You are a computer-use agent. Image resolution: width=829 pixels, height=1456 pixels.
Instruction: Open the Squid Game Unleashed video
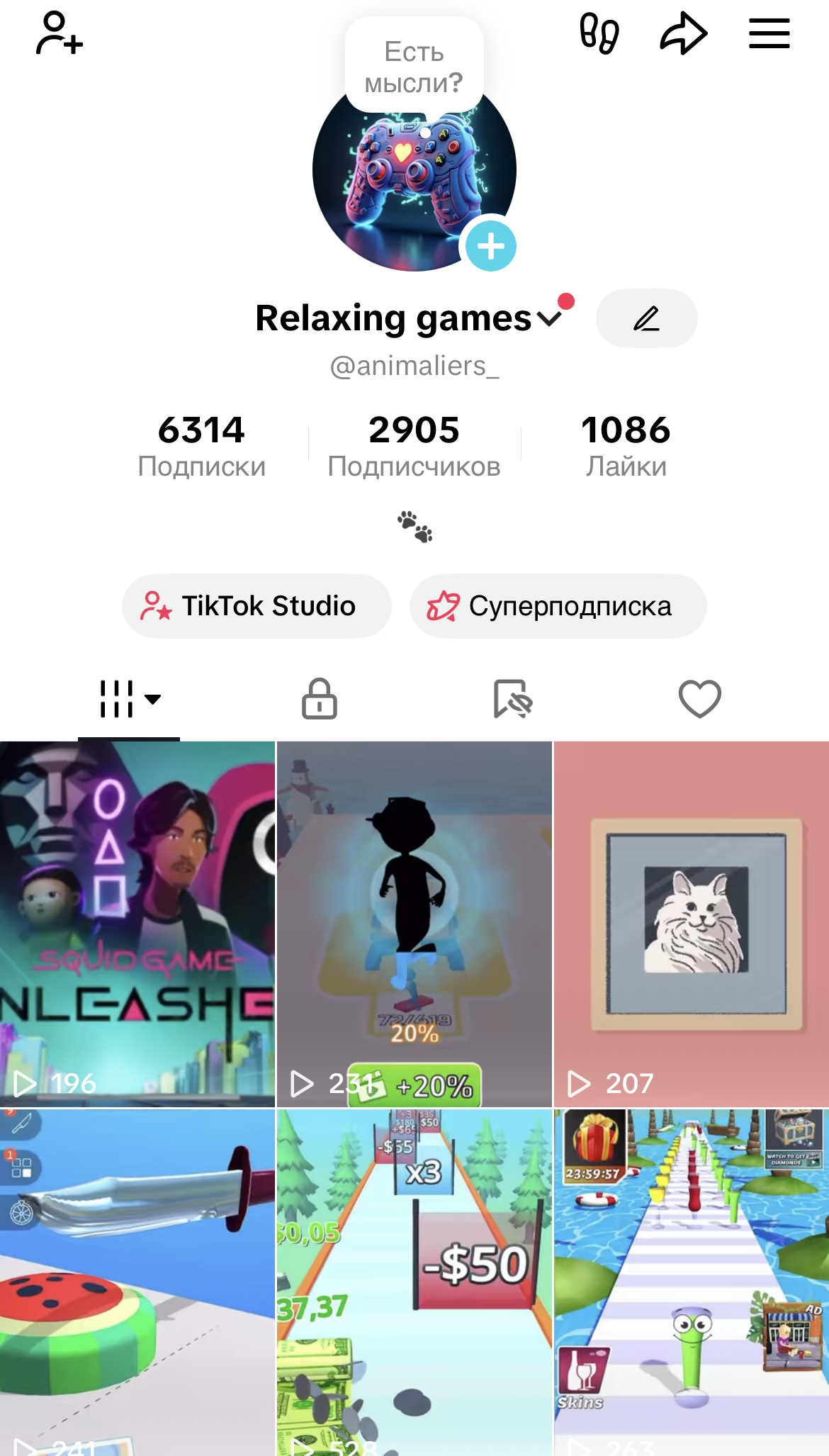pos(137,923)
